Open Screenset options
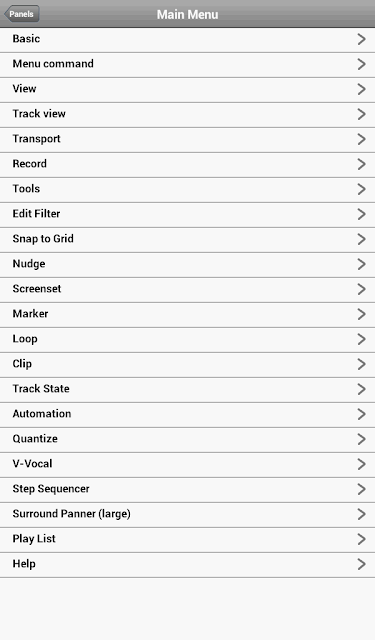Viewport: 375px width, 640px height. (x=187, y=290)
